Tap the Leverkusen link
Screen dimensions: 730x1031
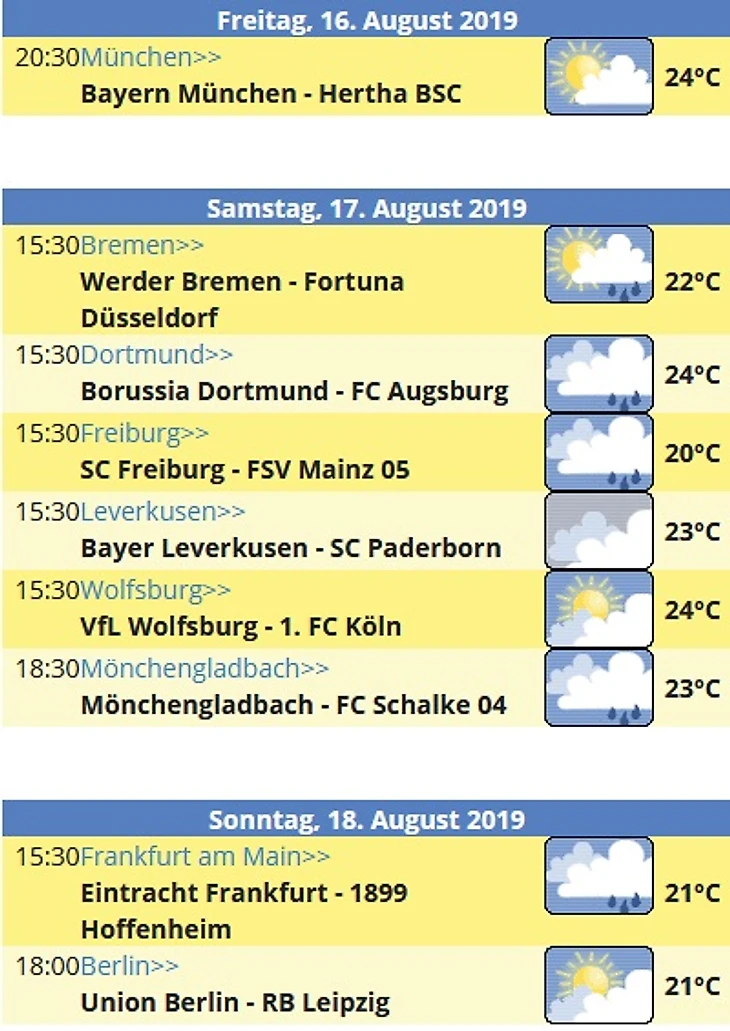pyautogui.click(x=162, y=512)
